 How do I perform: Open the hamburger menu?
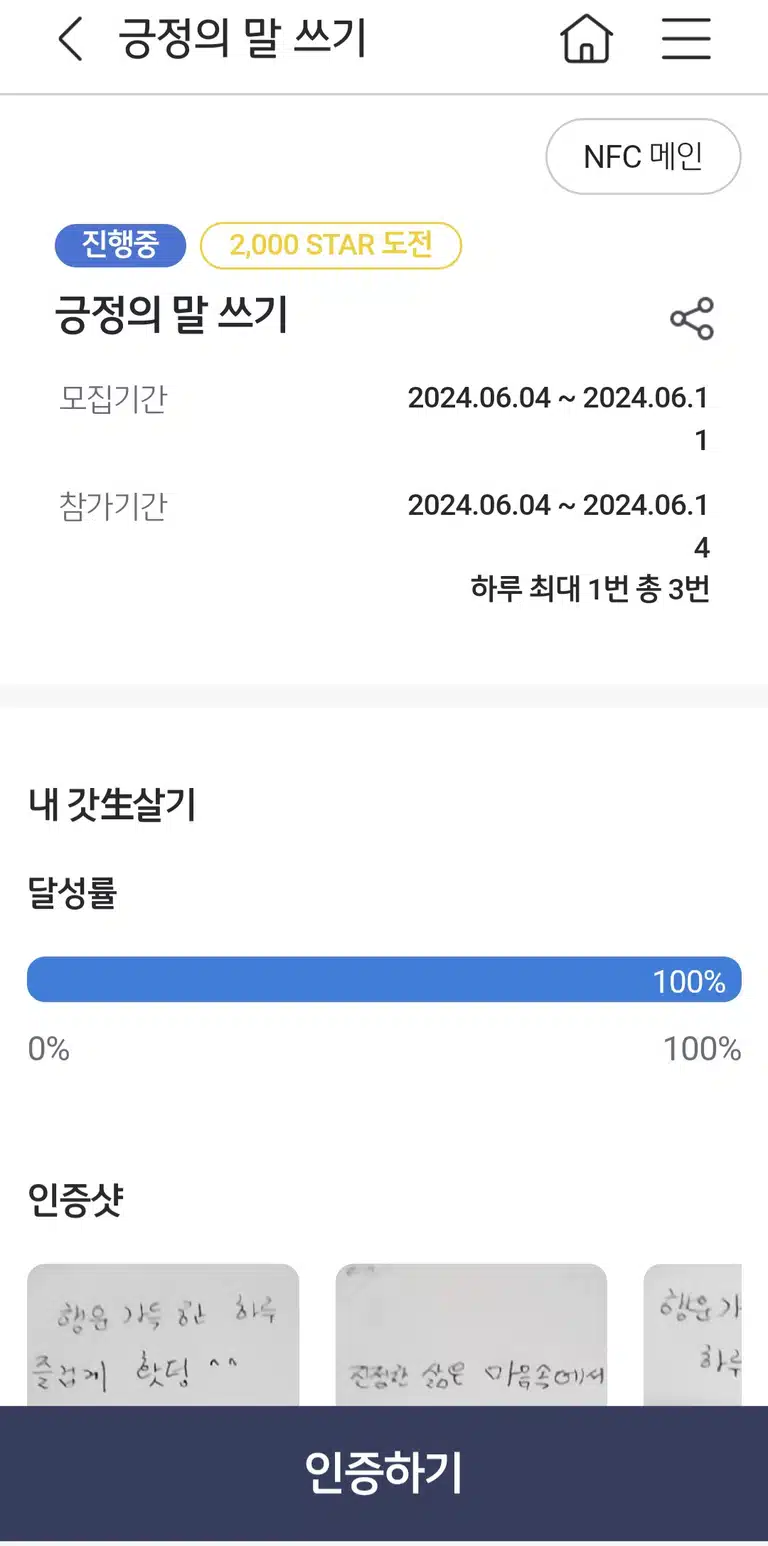[686, 40]
